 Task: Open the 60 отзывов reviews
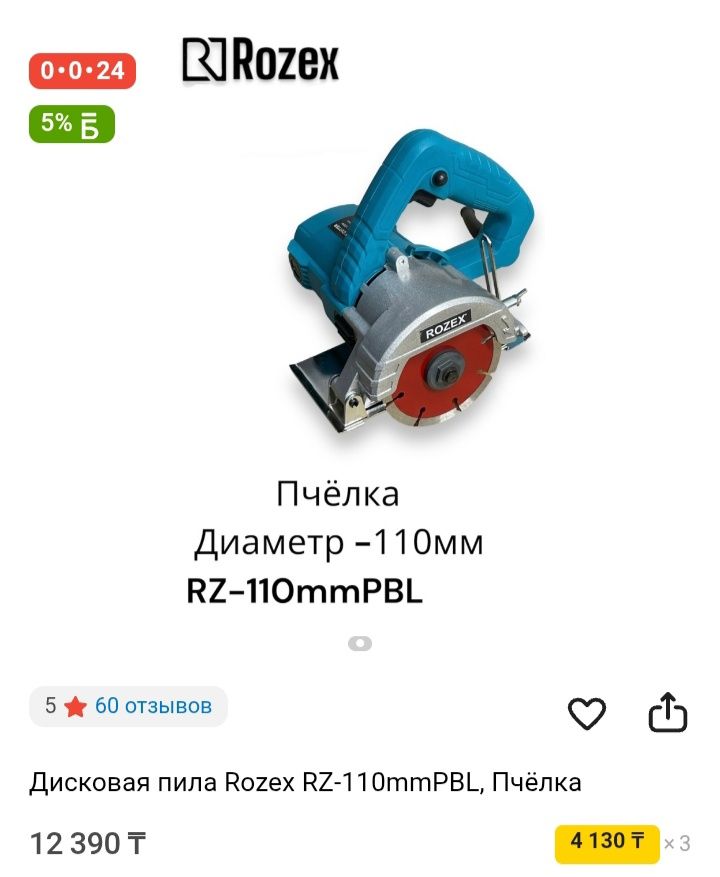coord(153,706)
